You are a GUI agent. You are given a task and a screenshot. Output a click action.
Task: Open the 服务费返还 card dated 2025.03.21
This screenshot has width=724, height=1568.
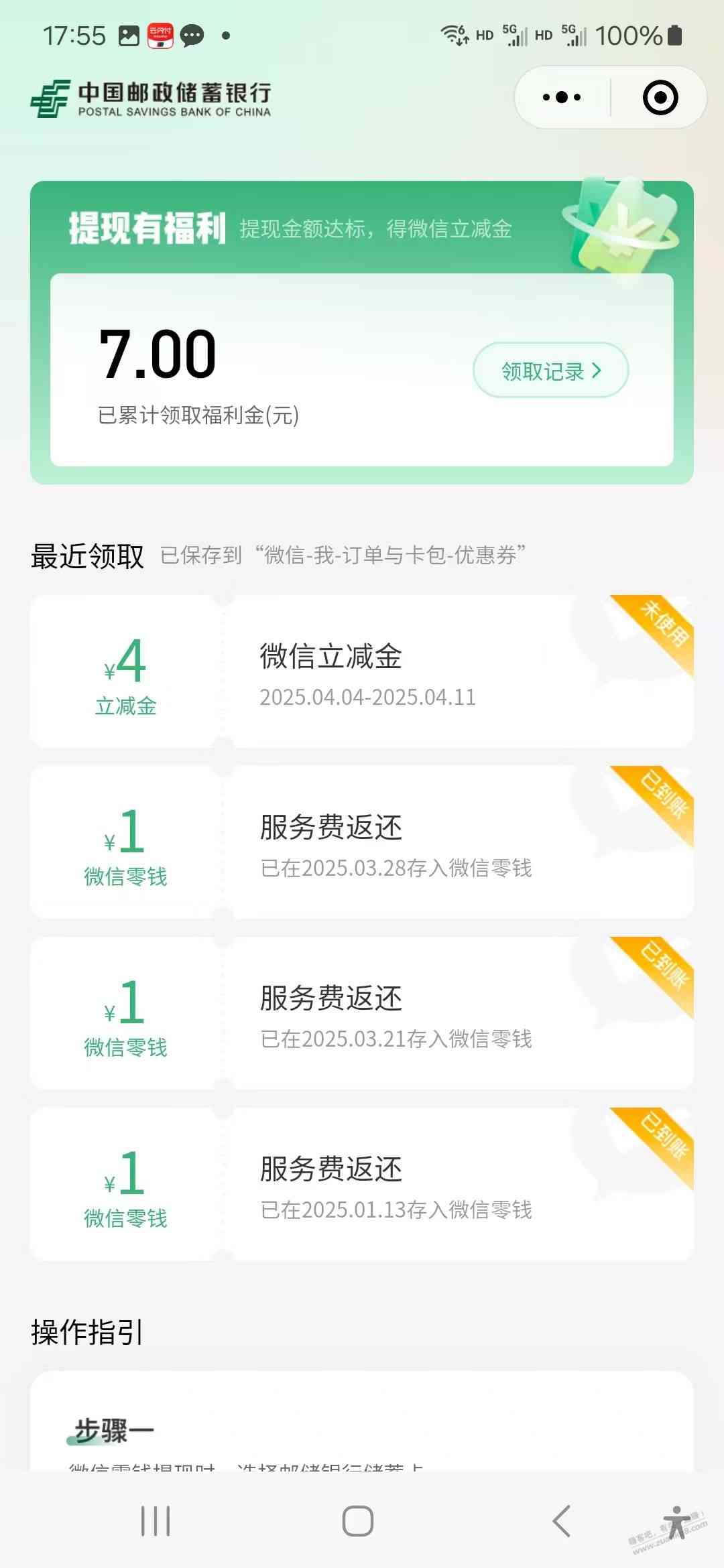[362, 1013]
